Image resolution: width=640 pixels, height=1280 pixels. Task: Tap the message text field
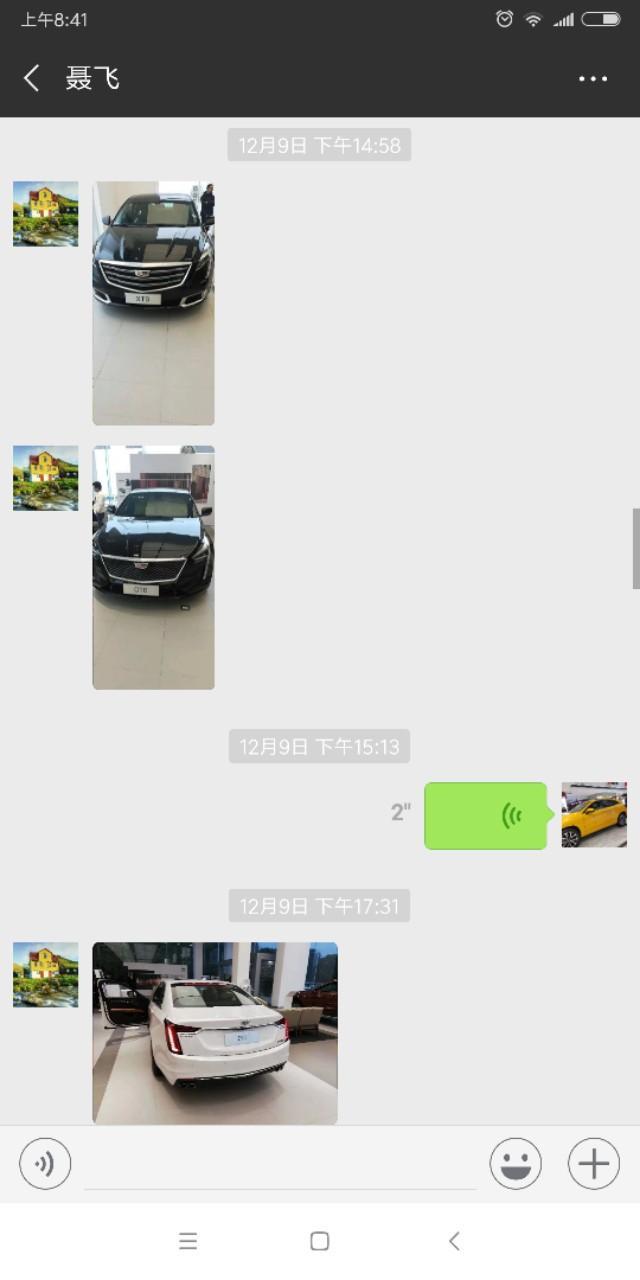280,1165
